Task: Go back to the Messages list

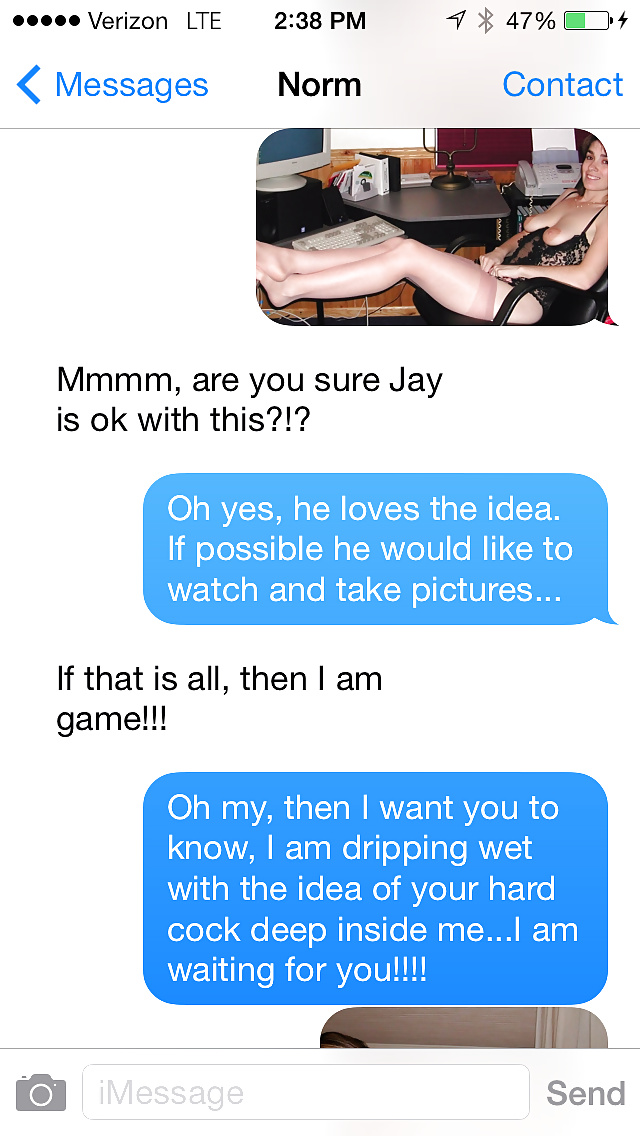Action: (x=112, y=85)
